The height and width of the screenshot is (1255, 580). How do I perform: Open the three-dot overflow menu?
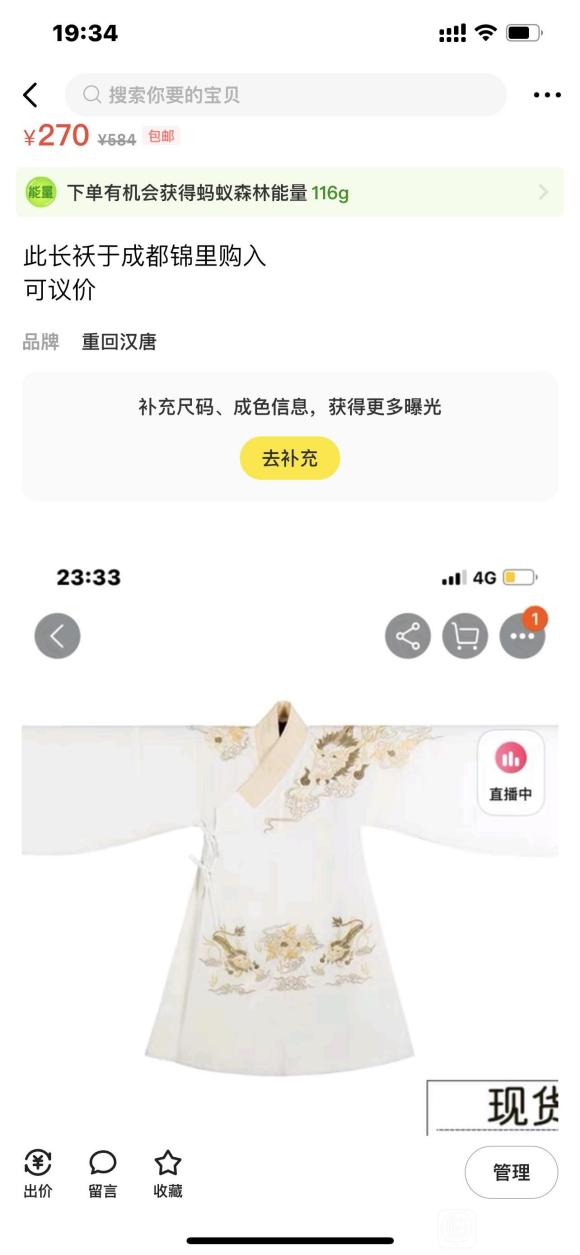pos(547,95)
